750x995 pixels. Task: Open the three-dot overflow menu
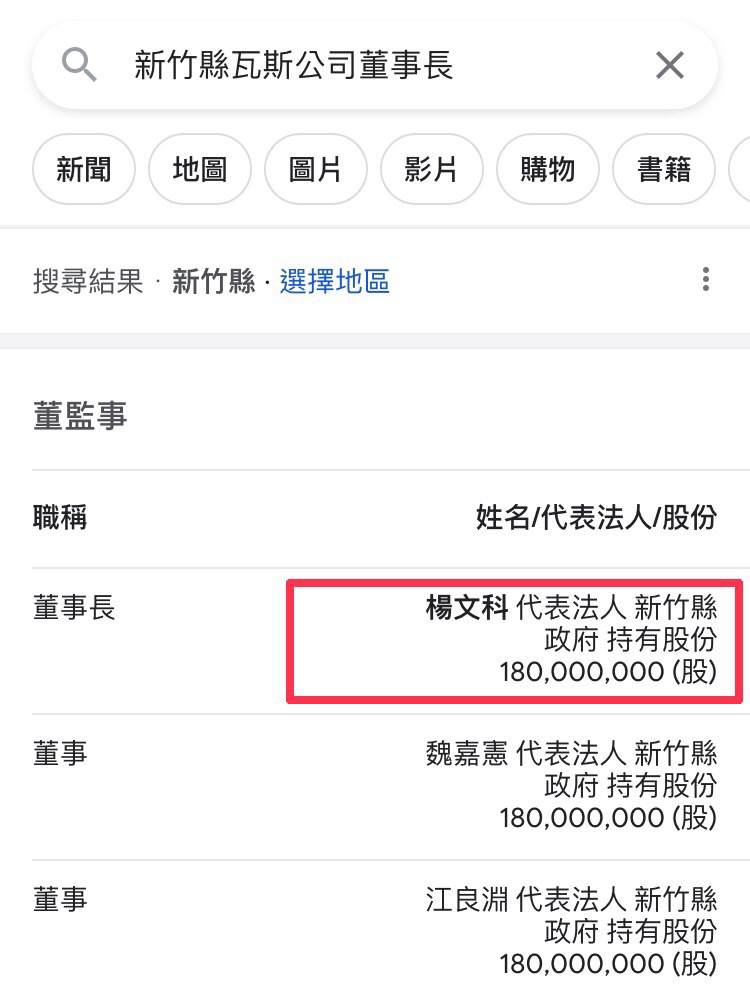(x=706, y=279)
